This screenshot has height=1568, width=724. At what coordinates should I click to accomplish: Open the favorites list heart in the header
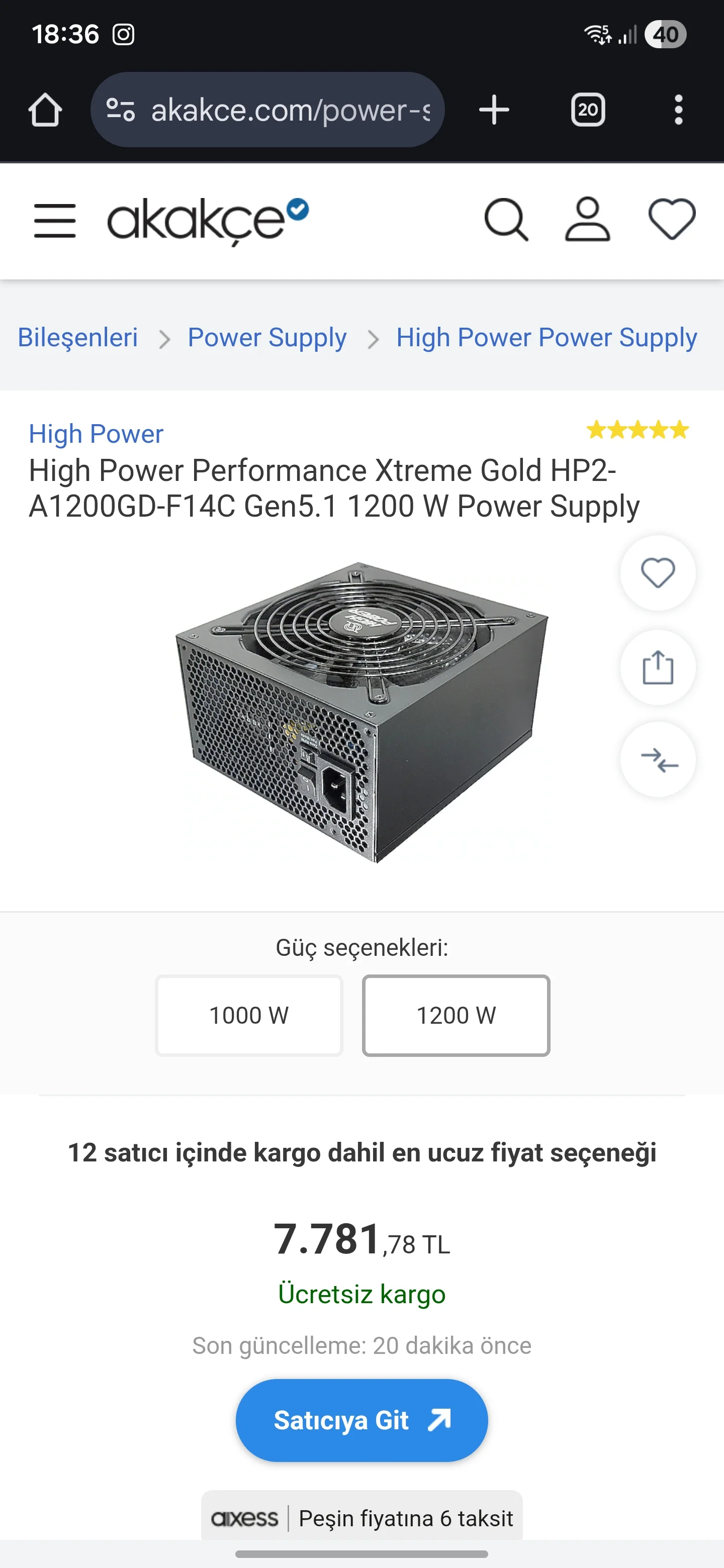pyautogui.click(x=672, y=220)
